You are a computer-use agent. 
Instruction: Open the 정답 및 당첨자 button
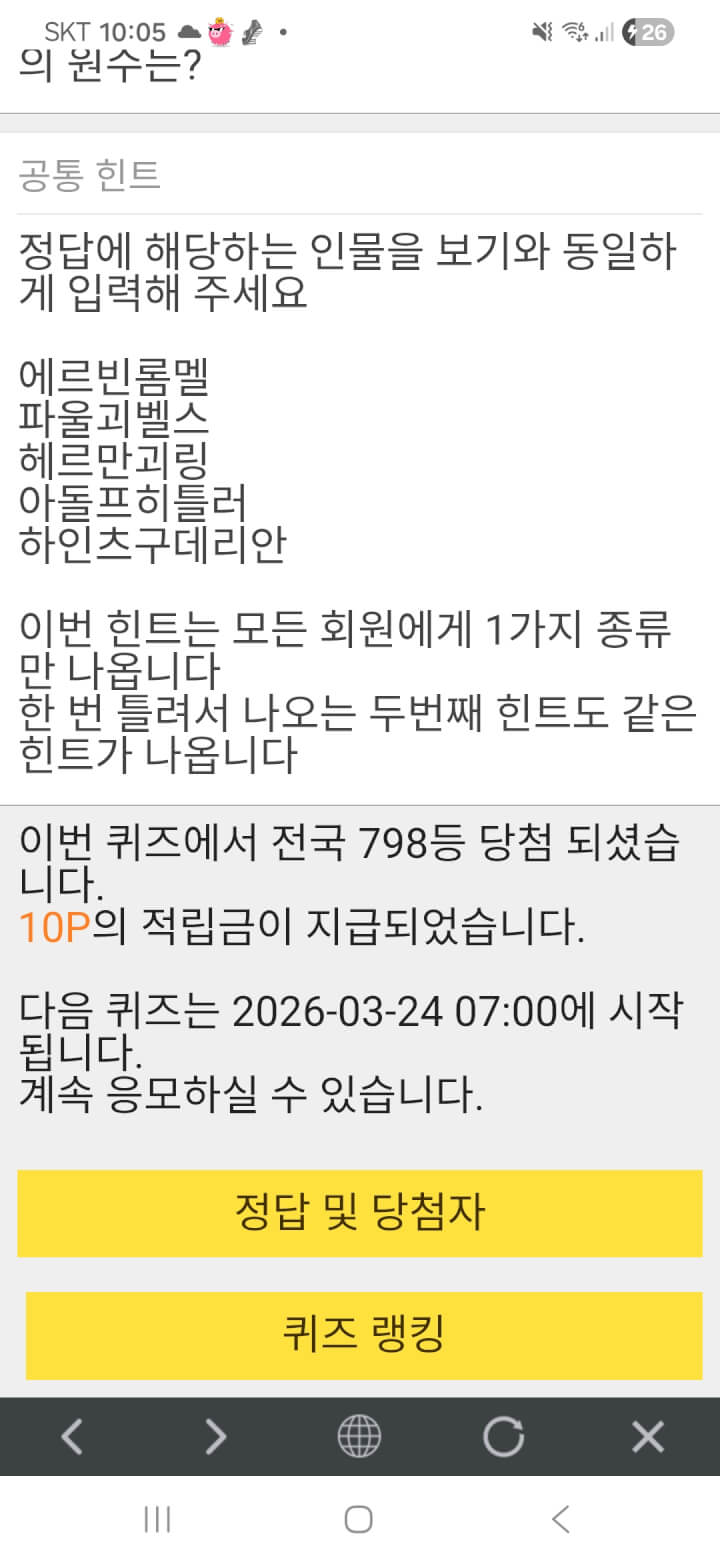tap(360, 1213)
